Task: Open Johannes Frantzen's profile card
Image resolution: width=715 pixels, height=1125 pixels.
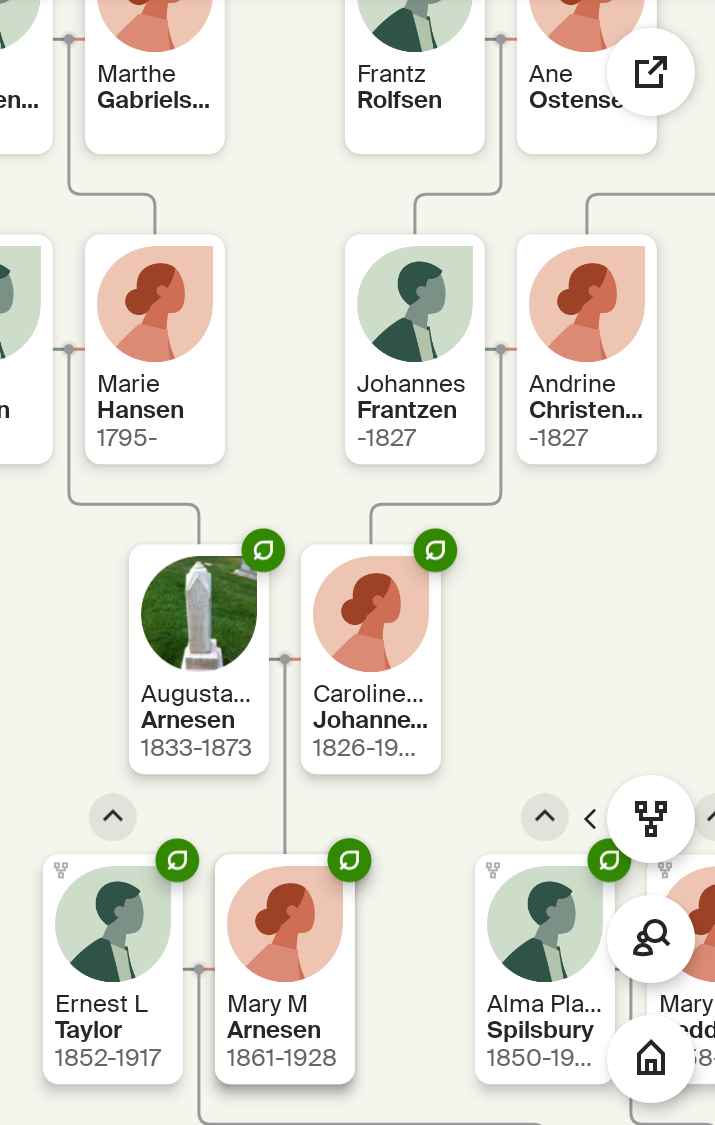Action: tap(414, 349)
